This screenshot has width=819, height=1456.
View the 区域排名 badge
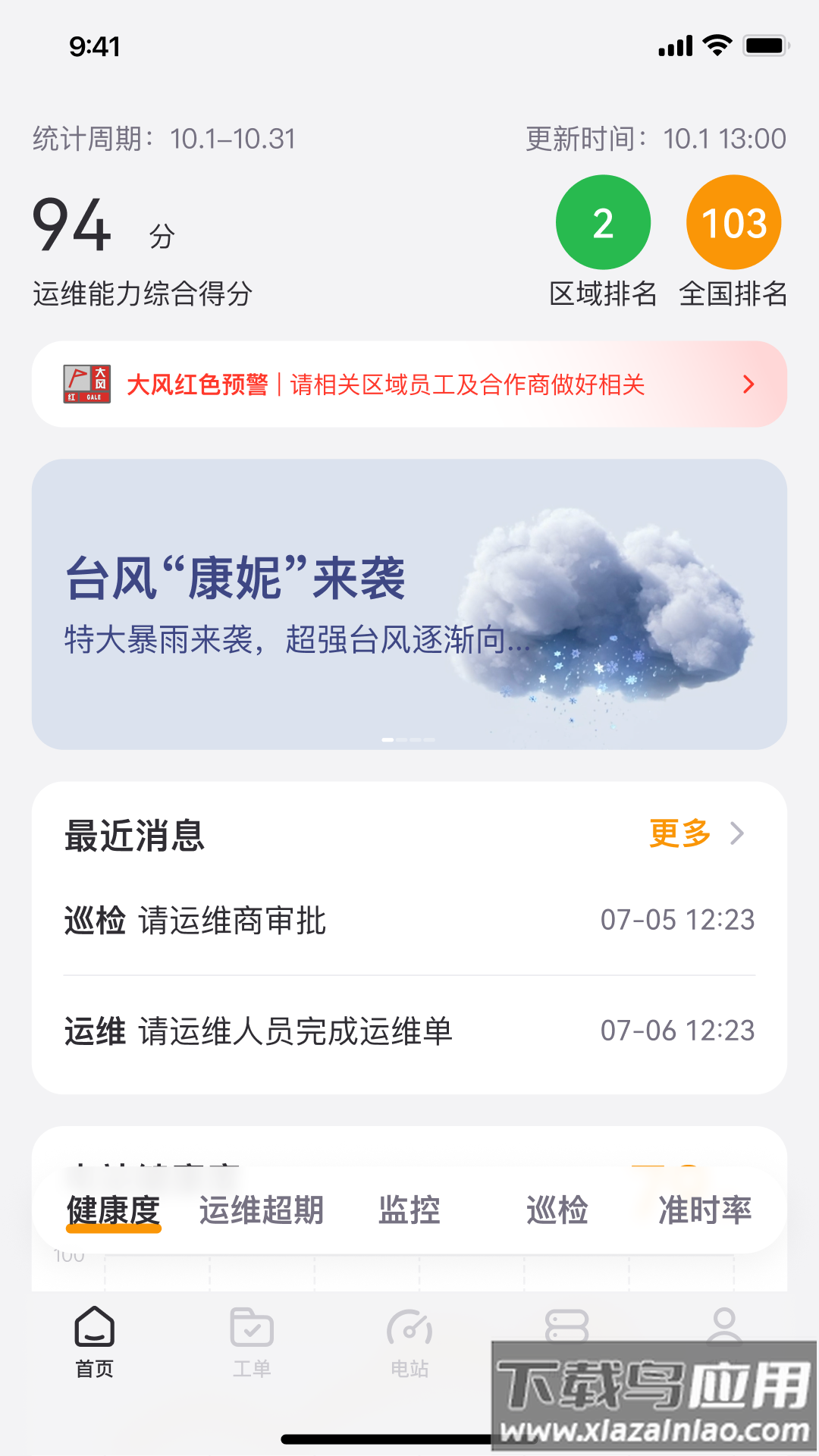tap(603, 223)
